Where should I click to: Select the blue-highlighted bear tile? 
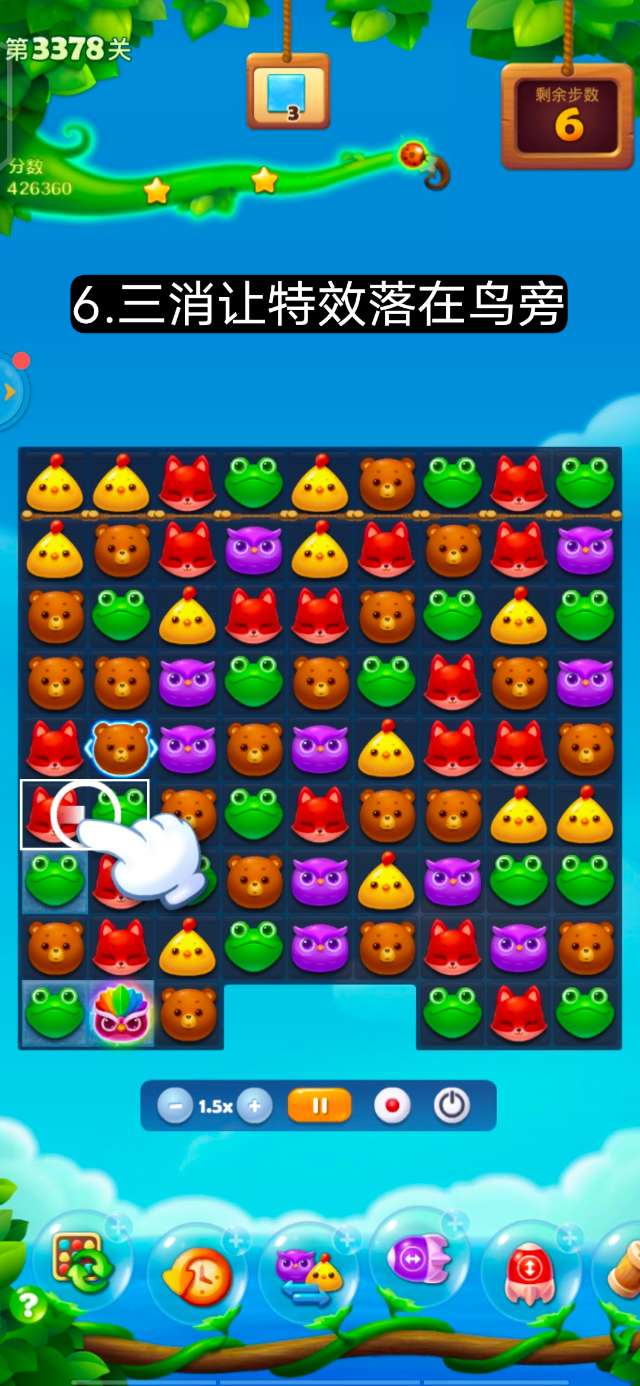[x=121, y=746]
